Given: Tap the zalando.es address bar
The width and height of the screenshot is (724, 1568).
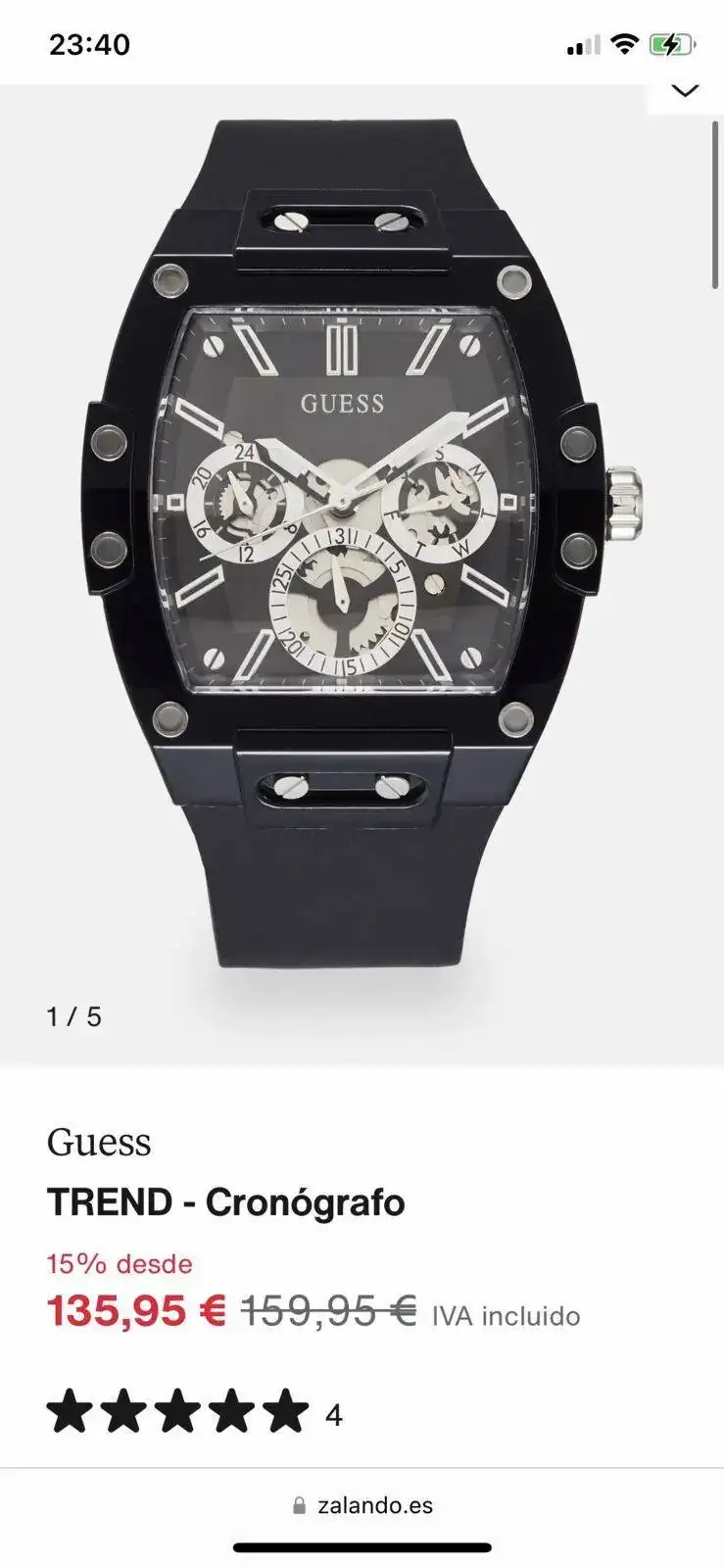Looking at the screenshot, I should click(362, 1505).
